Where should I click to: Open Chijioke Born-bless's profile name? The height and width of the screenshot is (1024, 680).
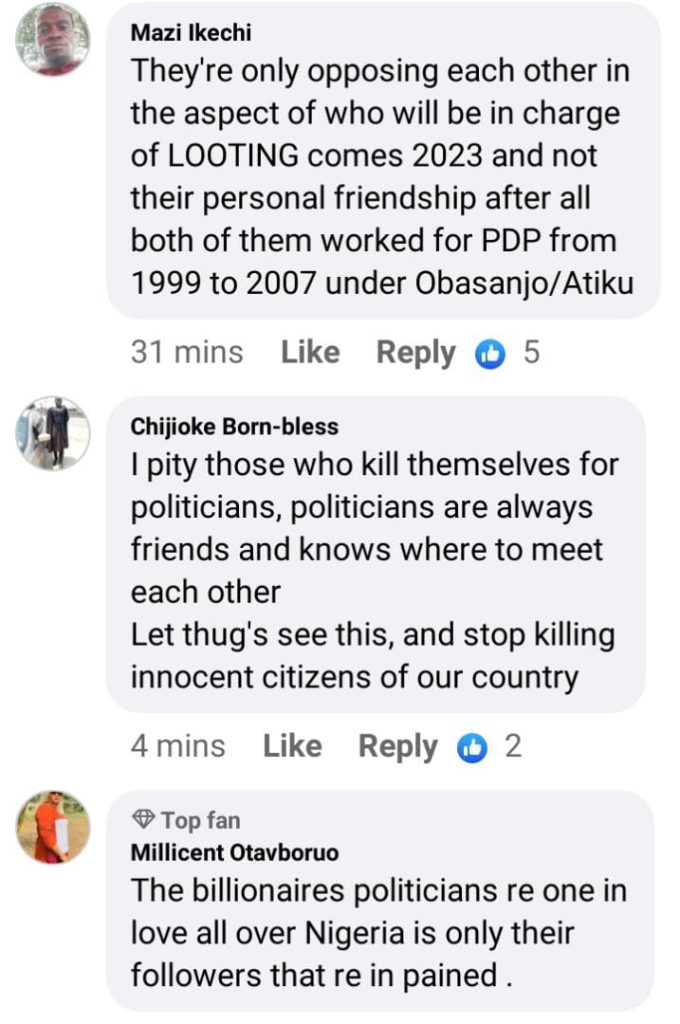[234, 426]
